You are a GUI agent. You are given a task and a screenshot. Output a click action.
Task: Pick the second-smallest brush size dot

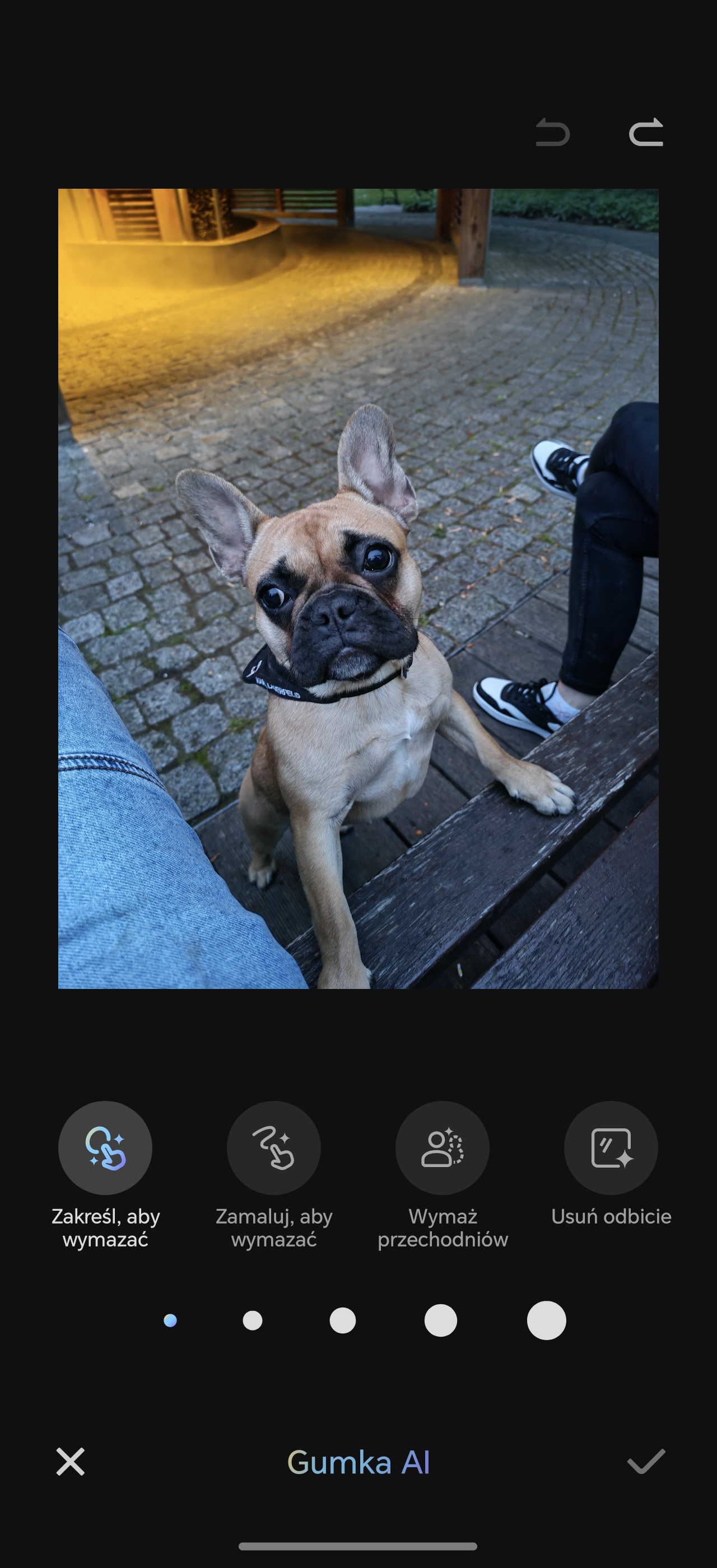click(253, 1320)
